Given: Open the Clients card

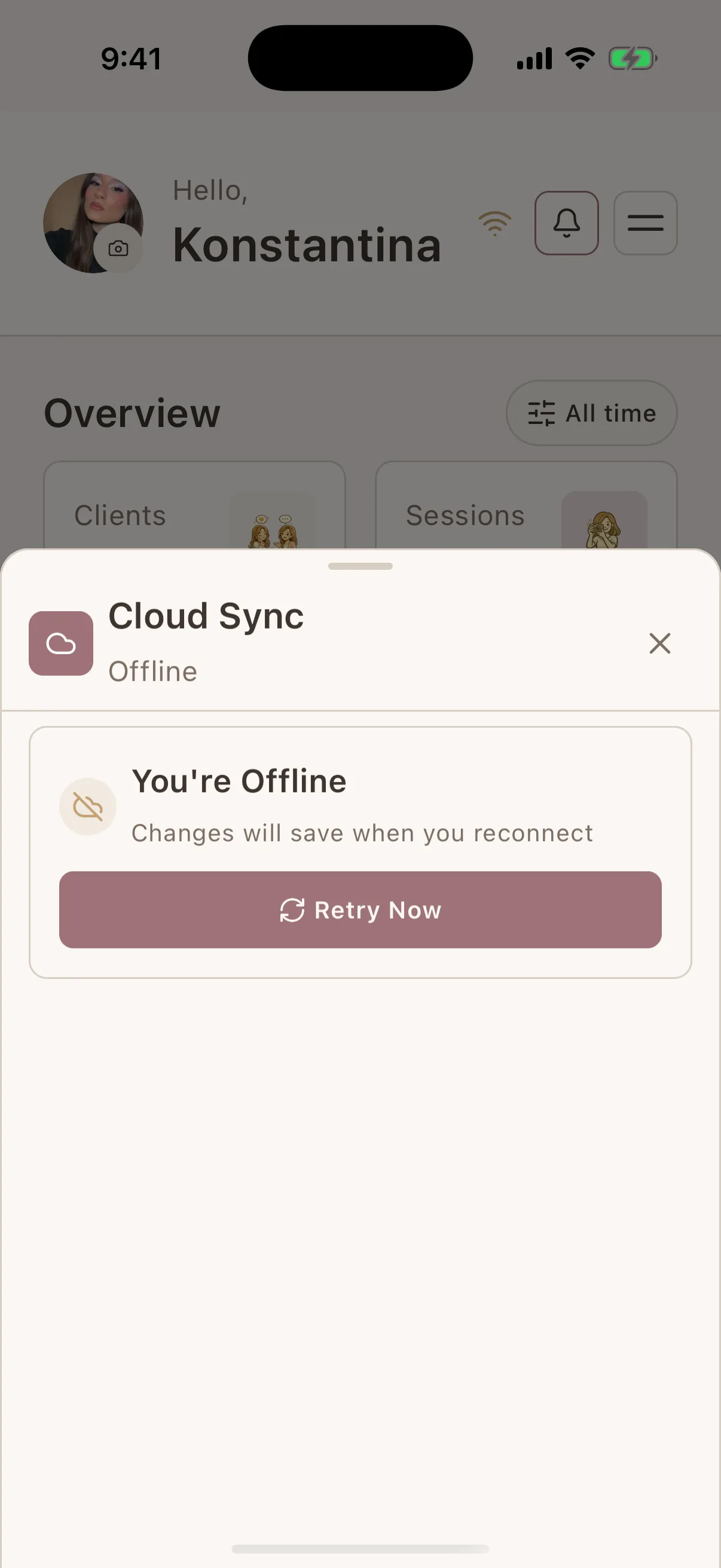Looking at the screenshot, I should 195,506.
